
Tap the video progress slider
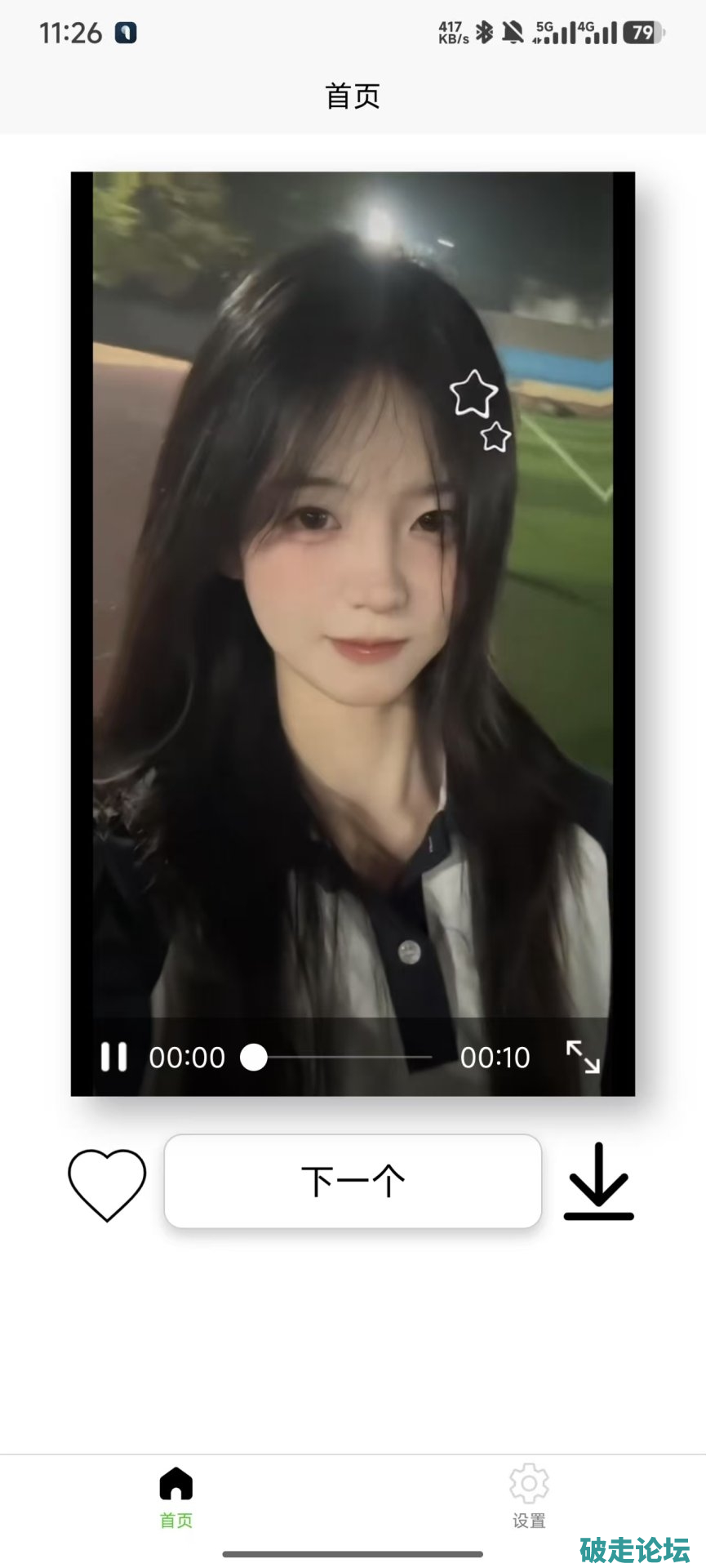pos(343,1057)
